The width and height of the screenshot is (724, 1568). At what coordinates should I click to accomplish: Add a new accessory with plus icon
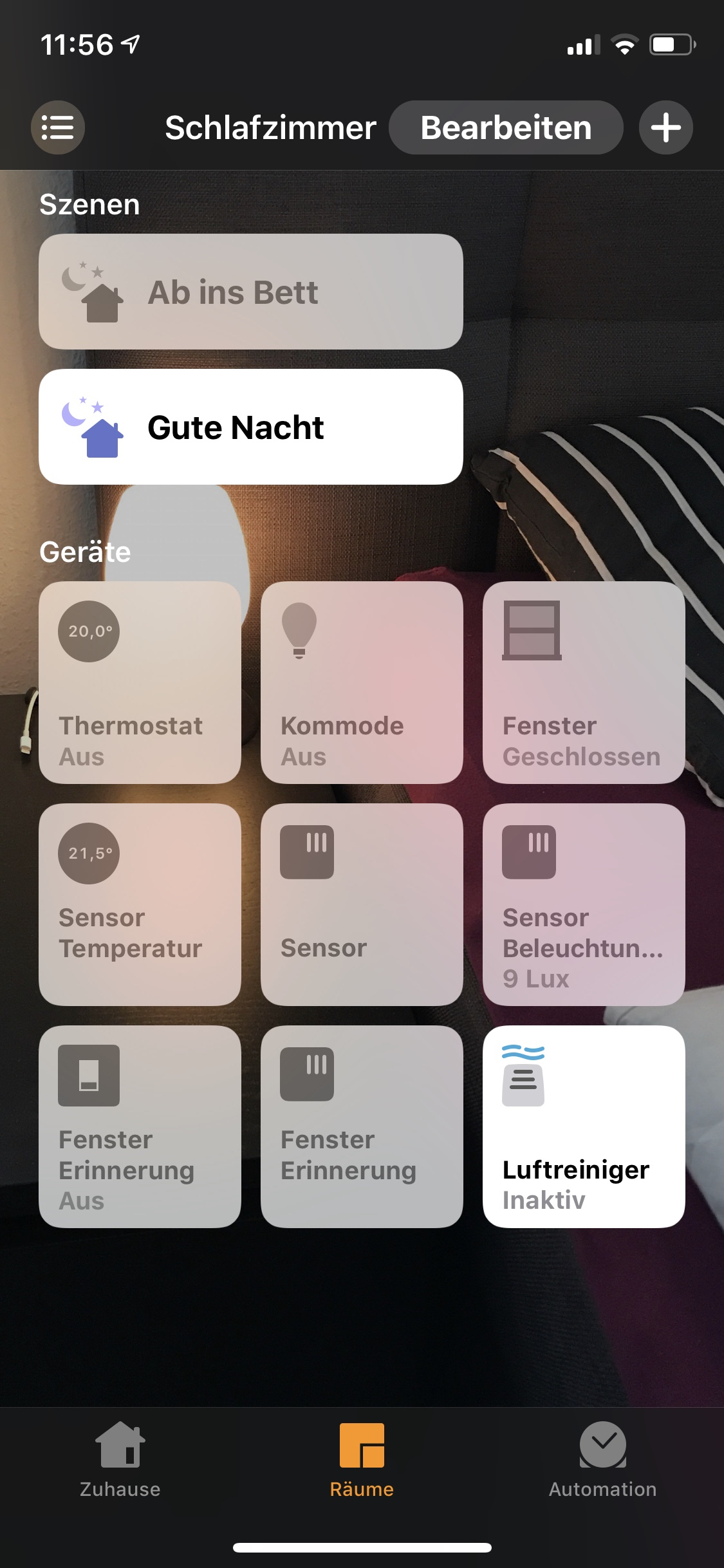point(665,127)
